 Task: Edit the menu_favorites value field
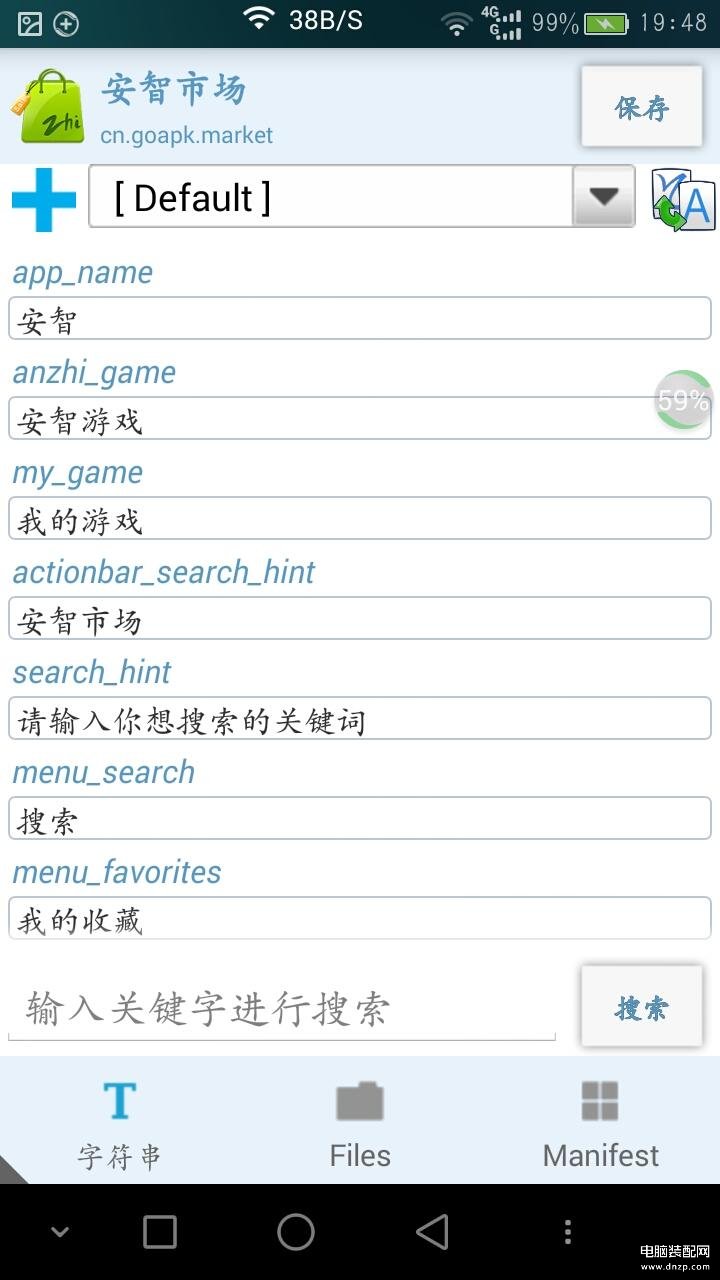point(360,918)
